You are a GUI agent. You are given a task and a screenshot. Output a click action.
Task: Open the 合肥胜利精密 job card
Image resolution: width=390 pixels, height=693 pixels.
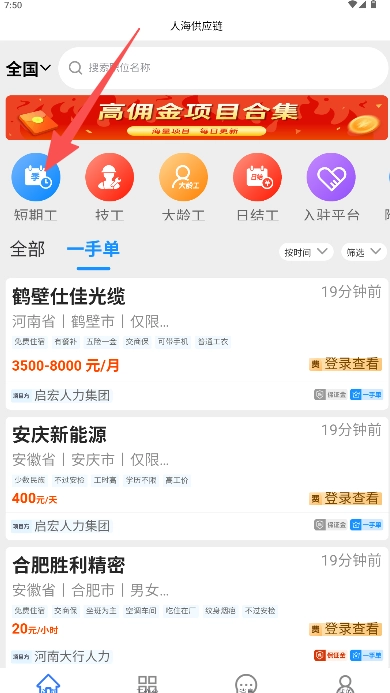tap(197, 607)
